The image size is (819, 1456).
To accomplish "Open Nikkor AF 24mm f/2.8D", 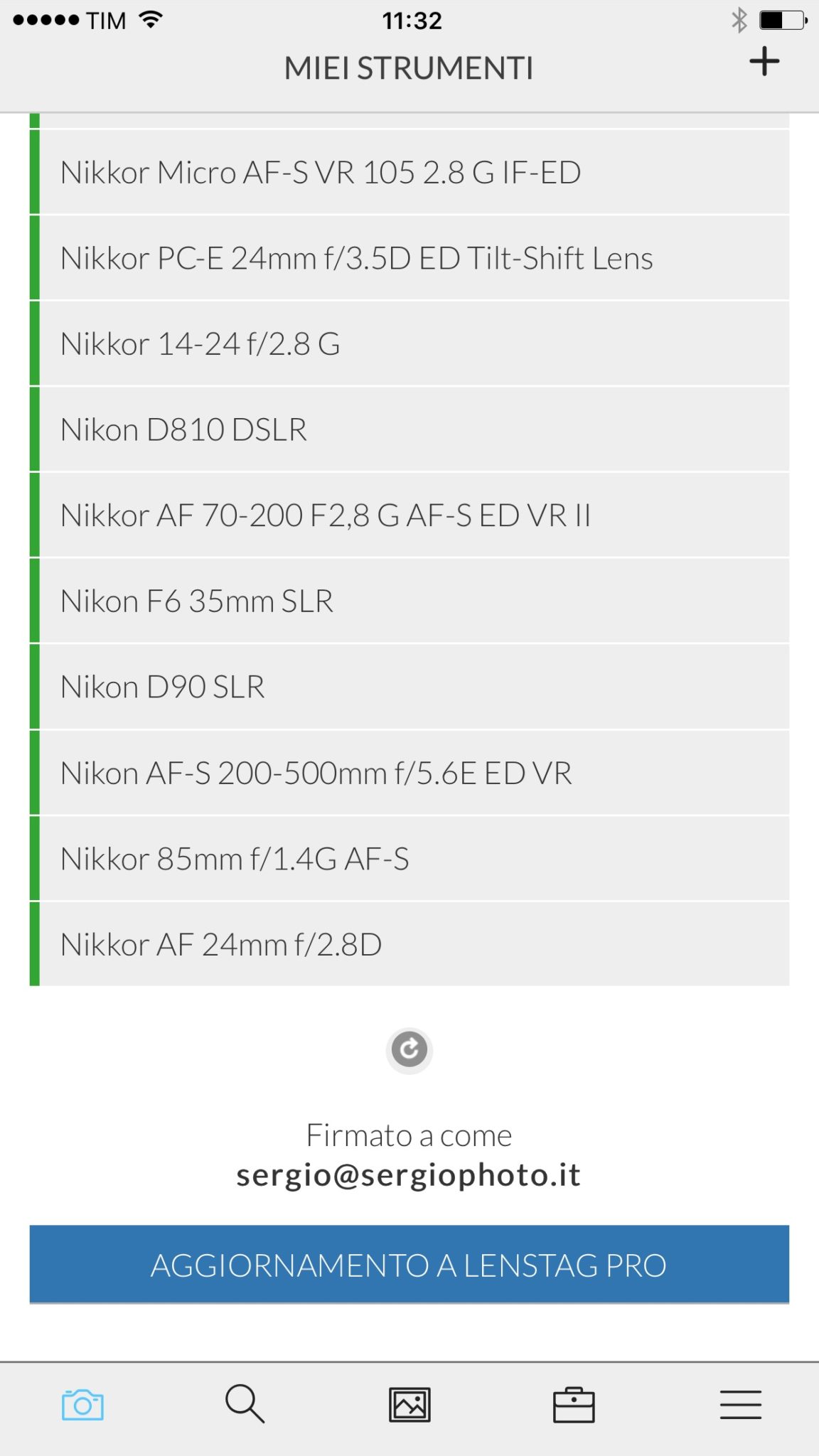I will click(x=409, y=944).
